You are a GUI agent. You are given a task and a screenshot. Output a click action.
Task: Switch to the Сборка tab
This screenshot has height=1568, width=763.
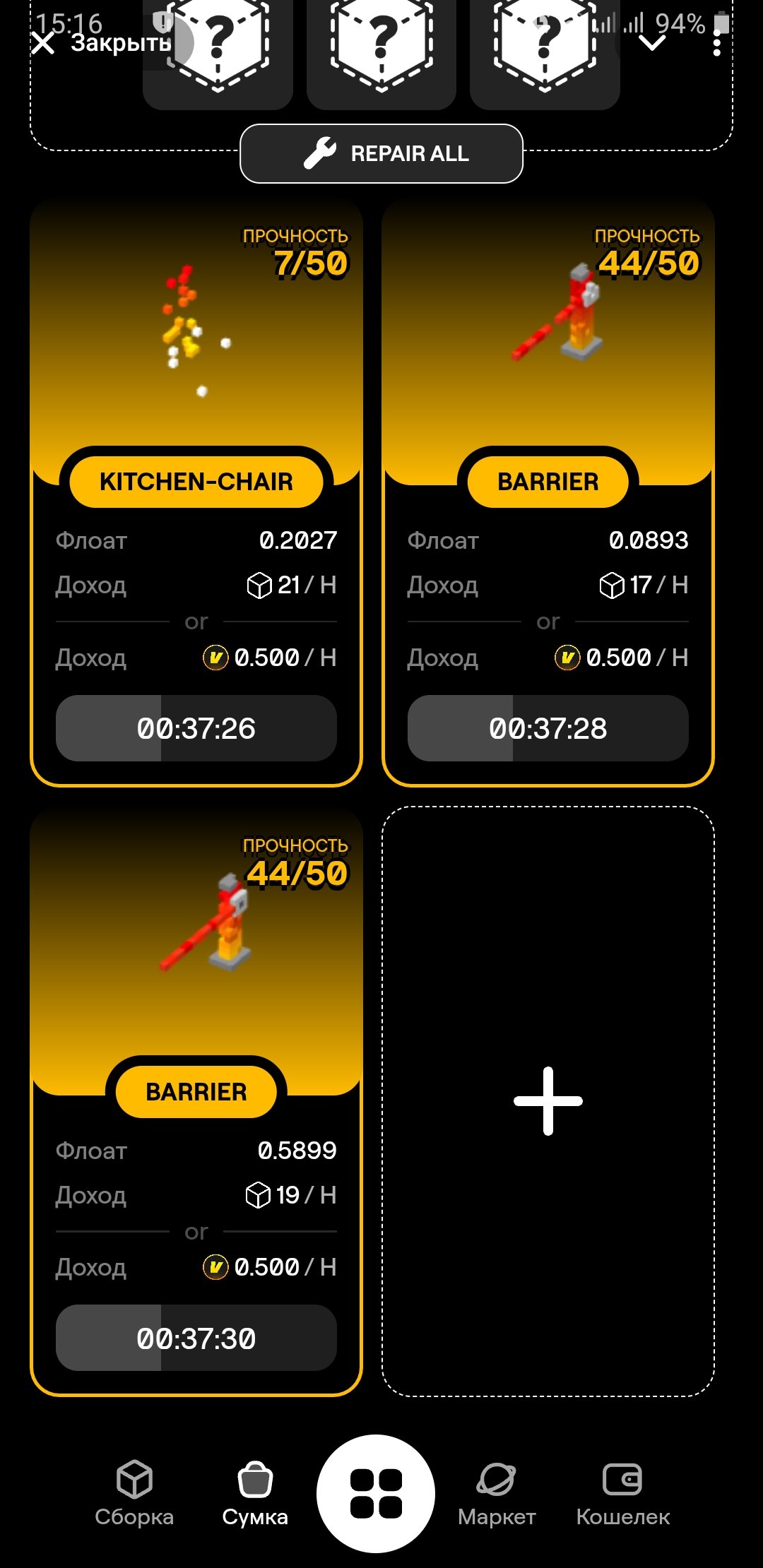[x=134, y=1493]
